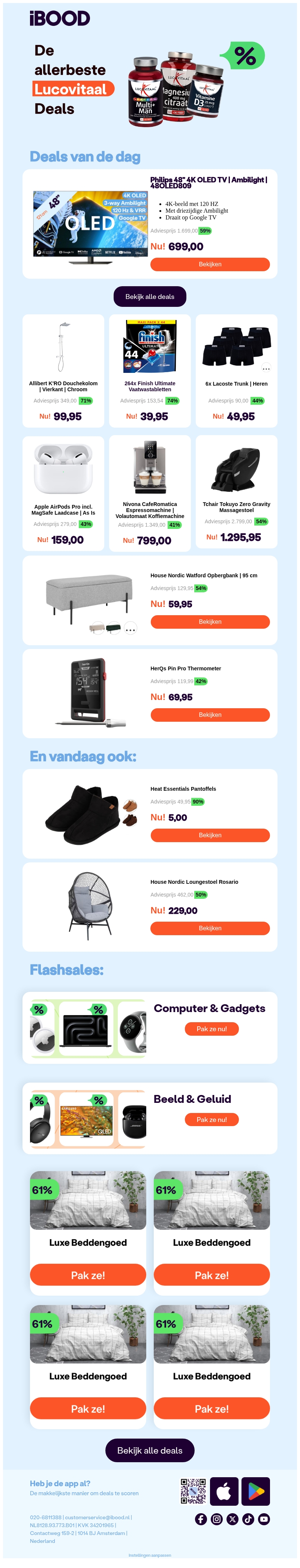300x1568 pixels.
Task: Tap Bekijken for Heat Essentials Pantoffels
Action: (210, 835)
